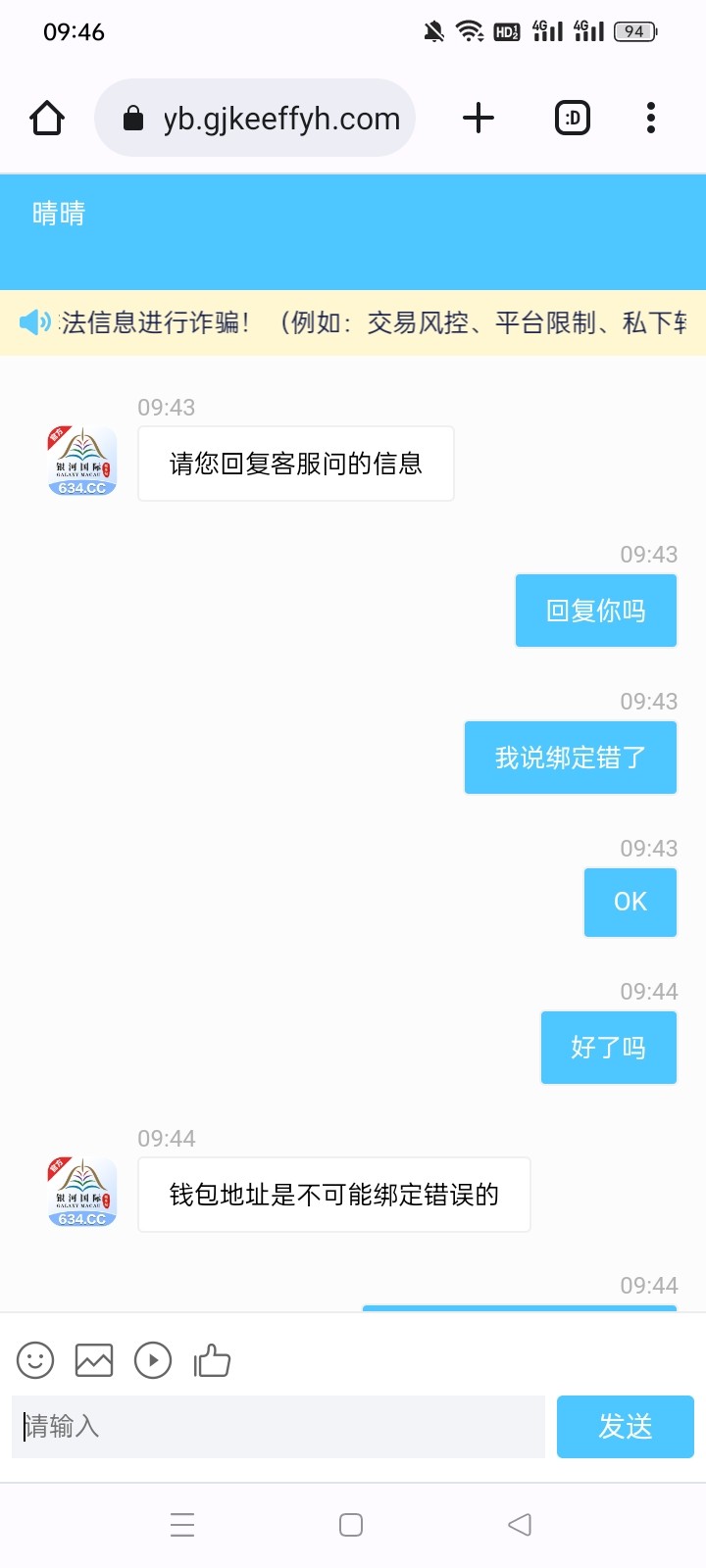The width and height of the screenshot is (706, 1568).
Task: Open the emoji picker icon
Action: pyautogui.click(x=35, y=1360)
